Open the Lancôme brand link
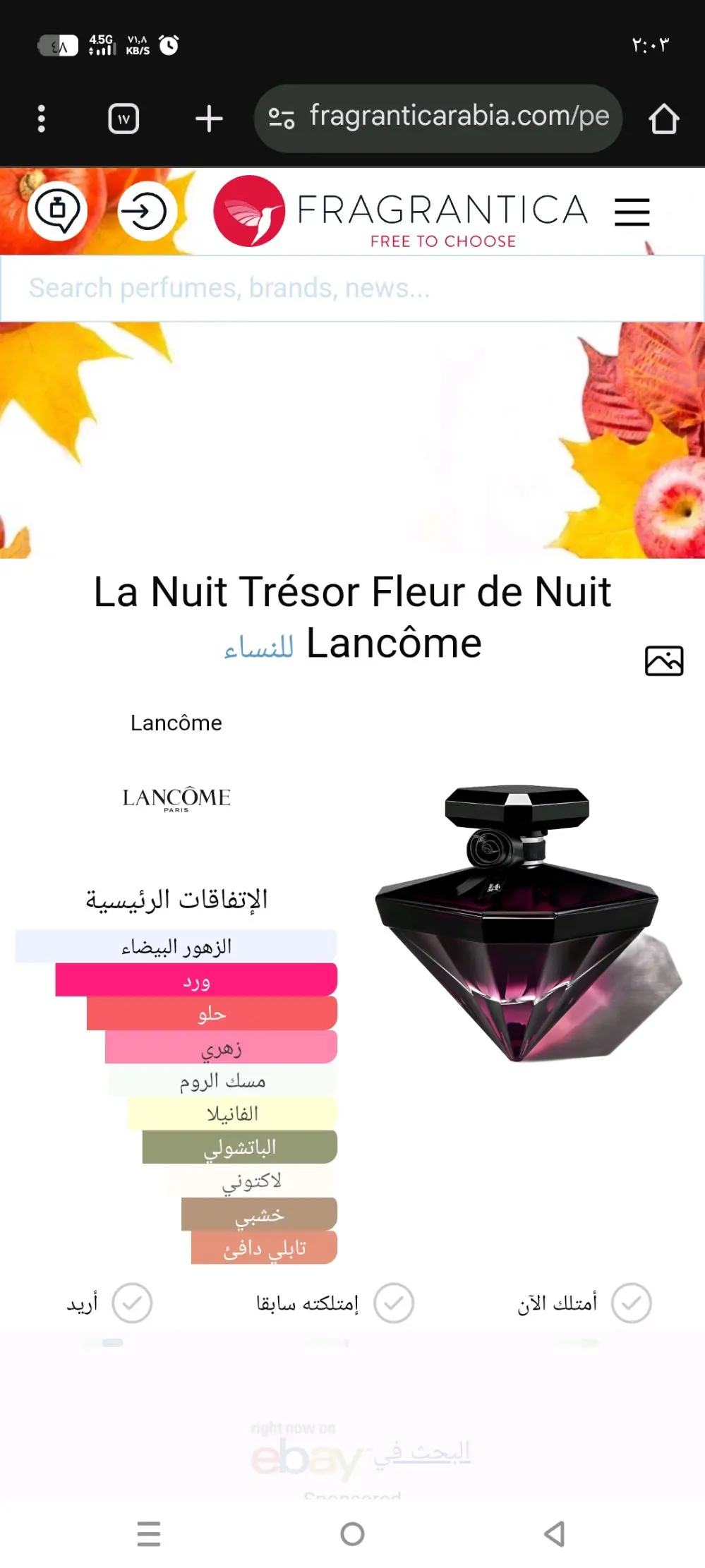Screen dimensions: 705x1568 176,722
